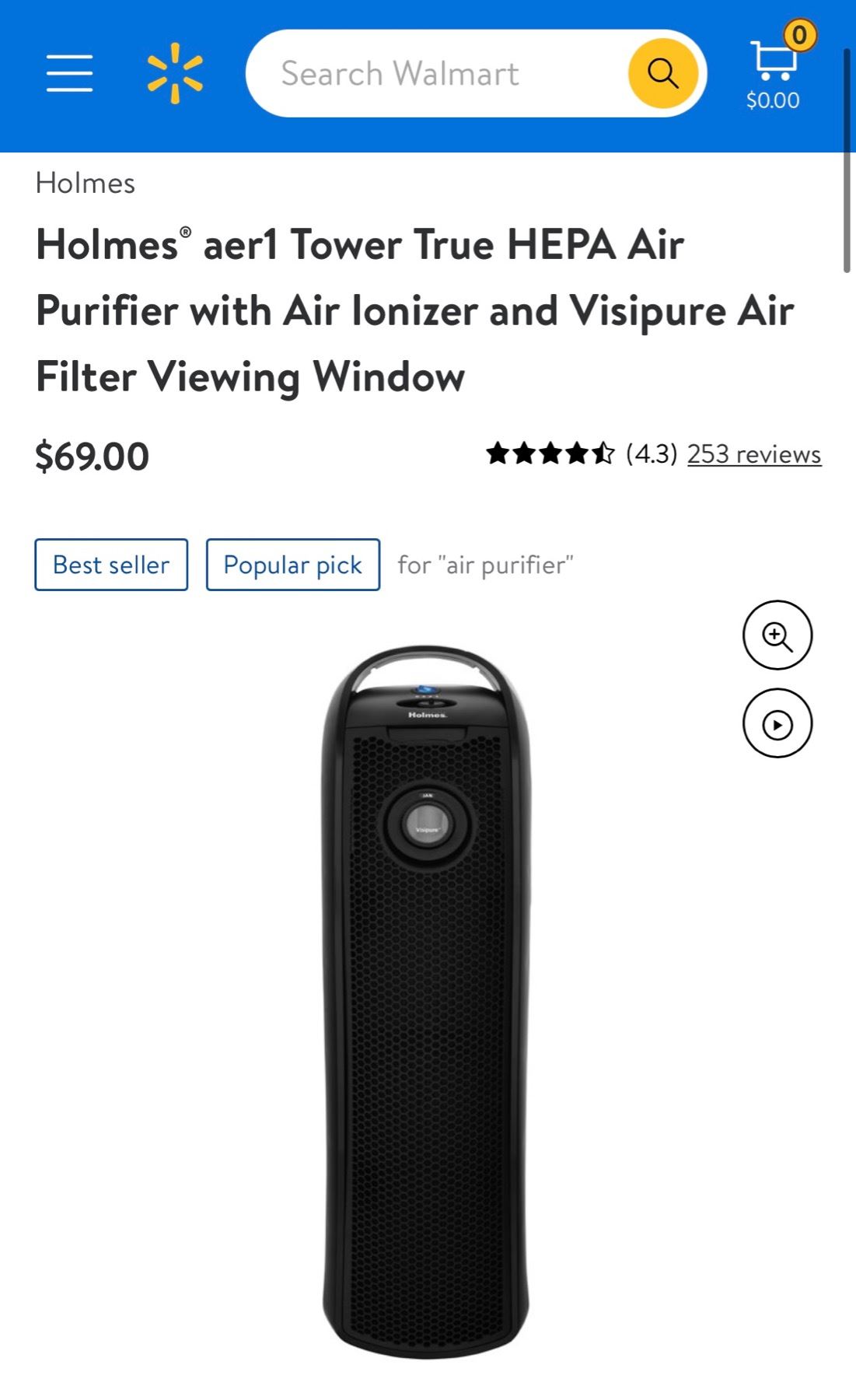Tap the Best seller badge

(111, 565)
